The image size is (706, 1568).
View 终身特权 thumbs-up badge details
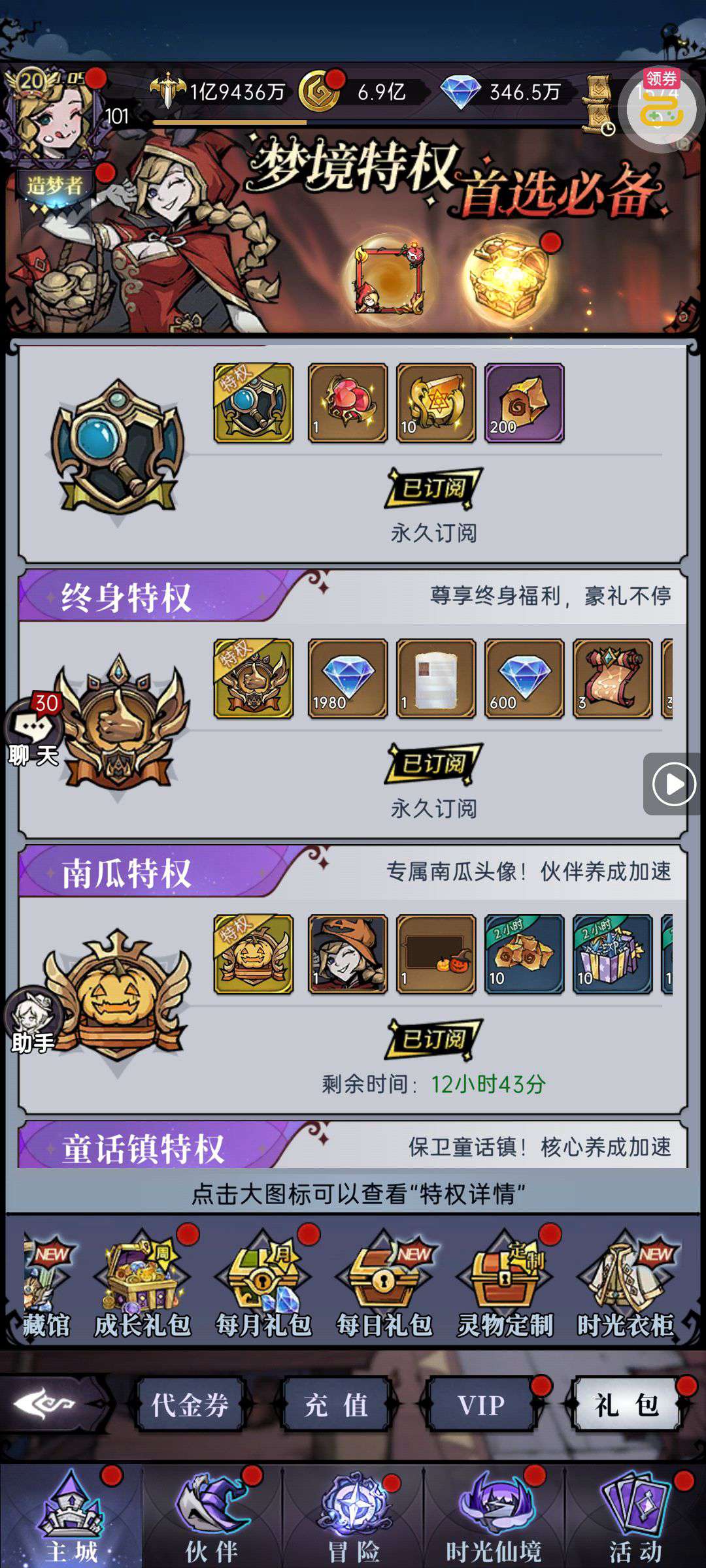118,719
